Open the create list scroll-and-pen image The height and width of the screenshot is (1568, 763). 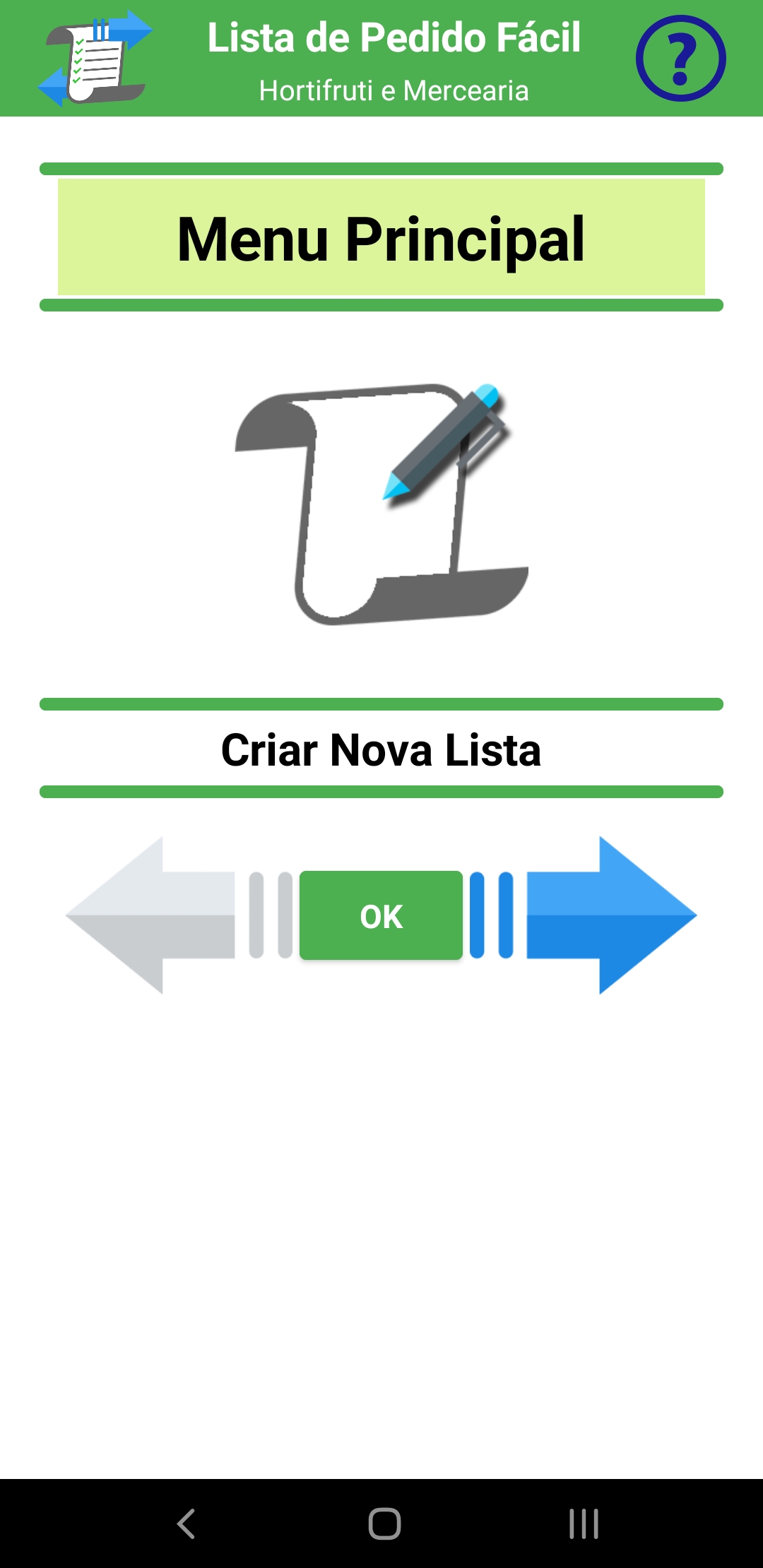(381, 504)
